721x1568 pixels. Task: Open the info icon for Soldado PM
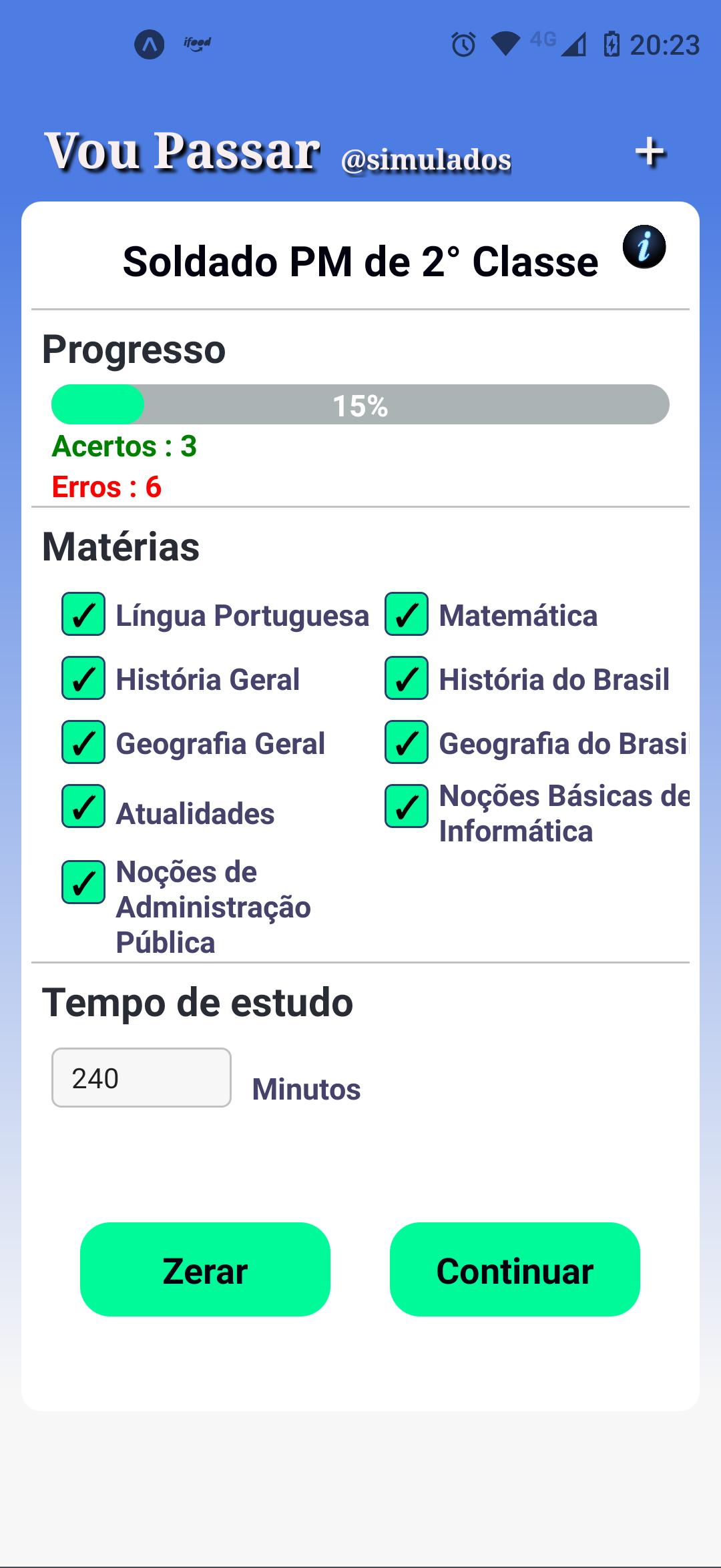644,247
